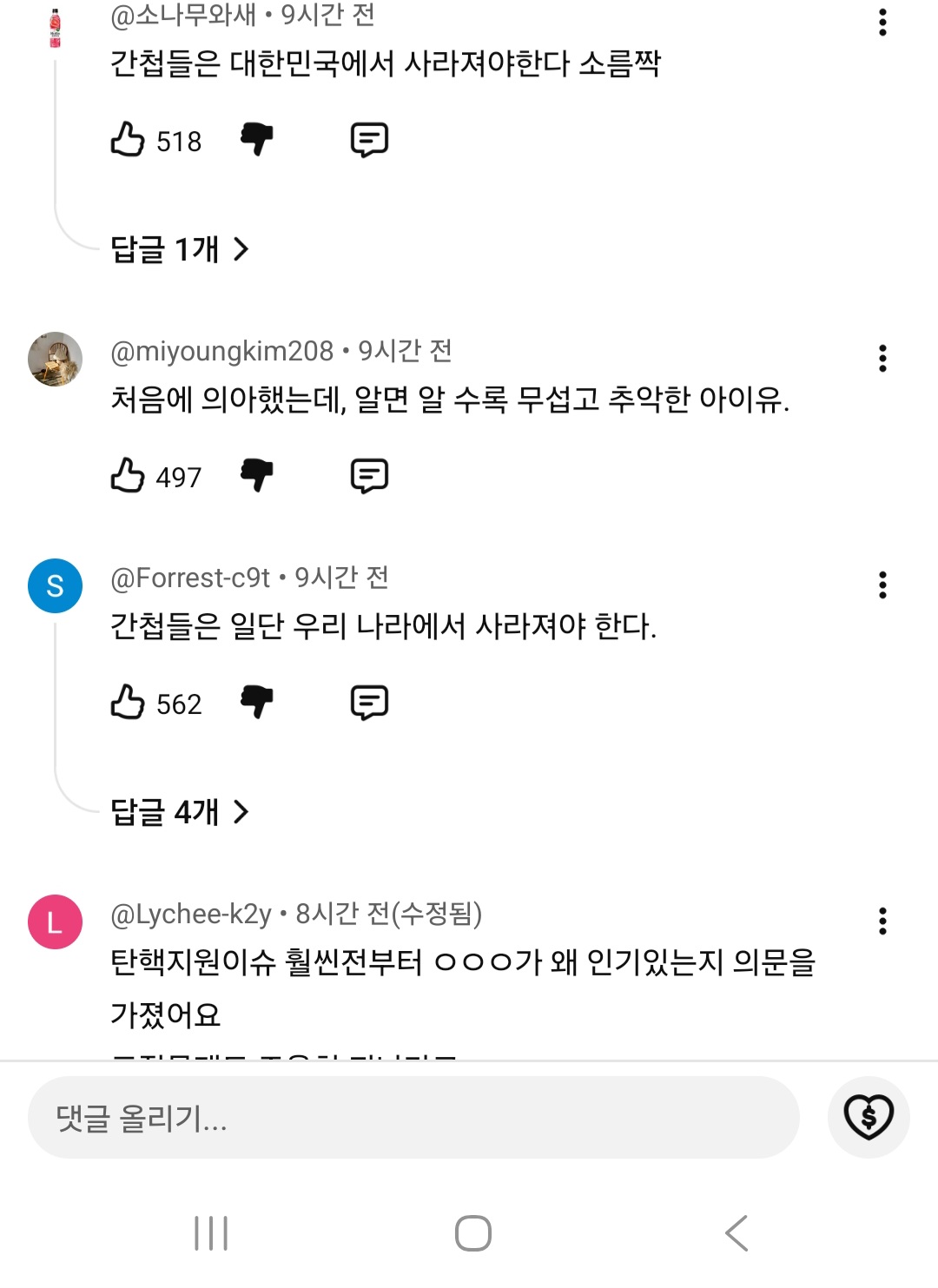This screenshot has height=1288, width=938.
Task: Like the comment by @Forrest-c9t
Action: tap(129, 702)
